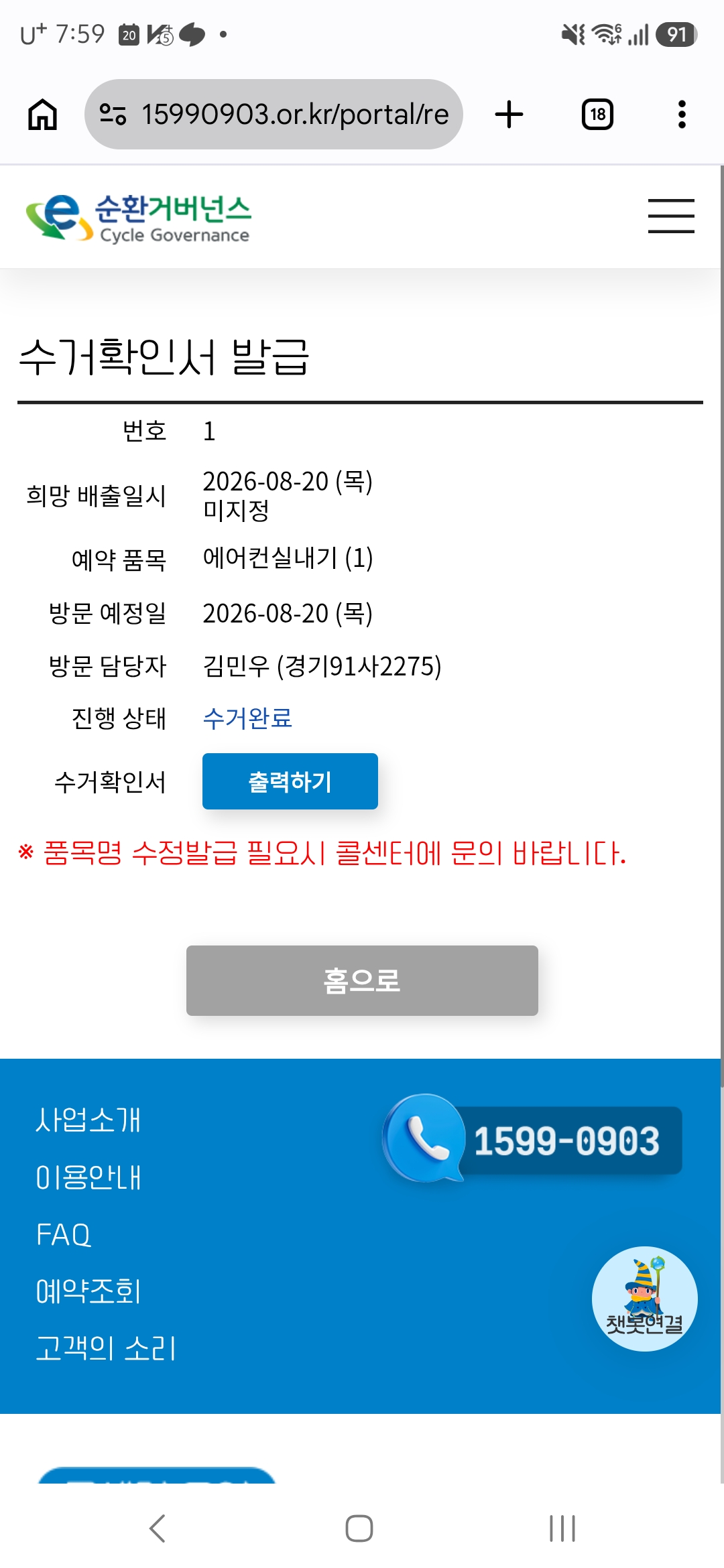Open the 예약조회 footer link

click(88, 1291)
